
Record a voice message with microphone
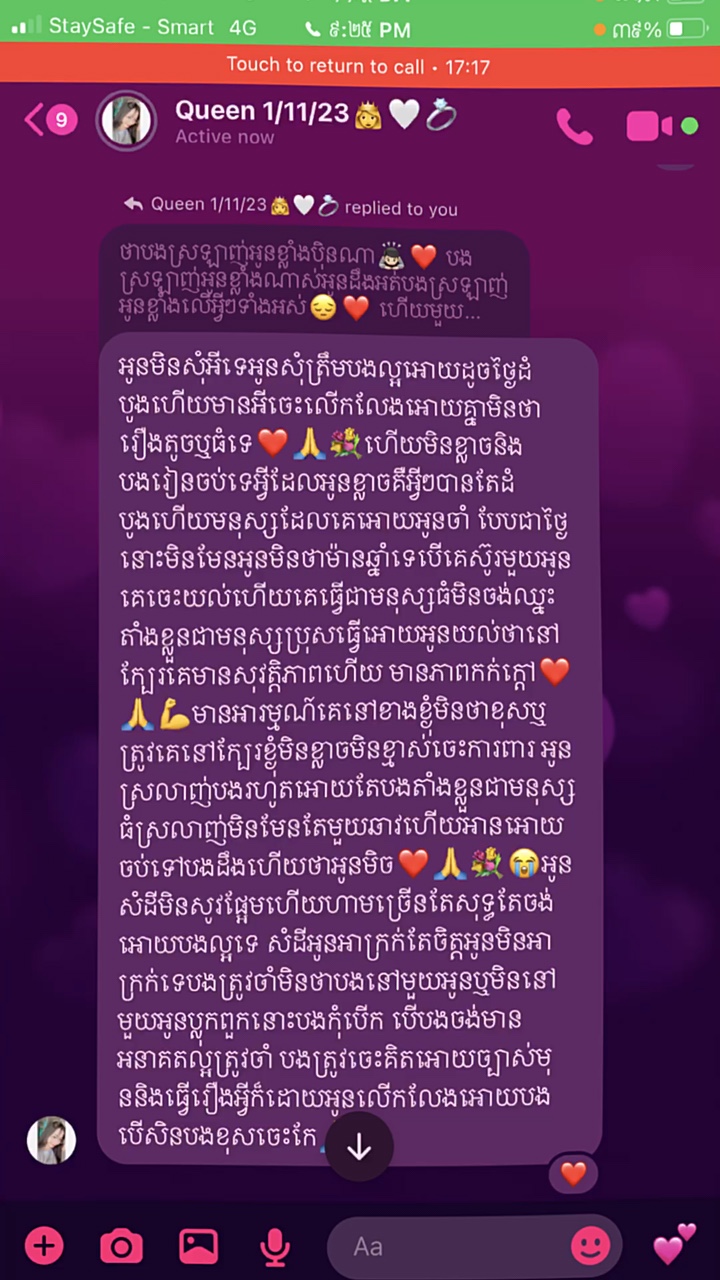point(275,1246)
